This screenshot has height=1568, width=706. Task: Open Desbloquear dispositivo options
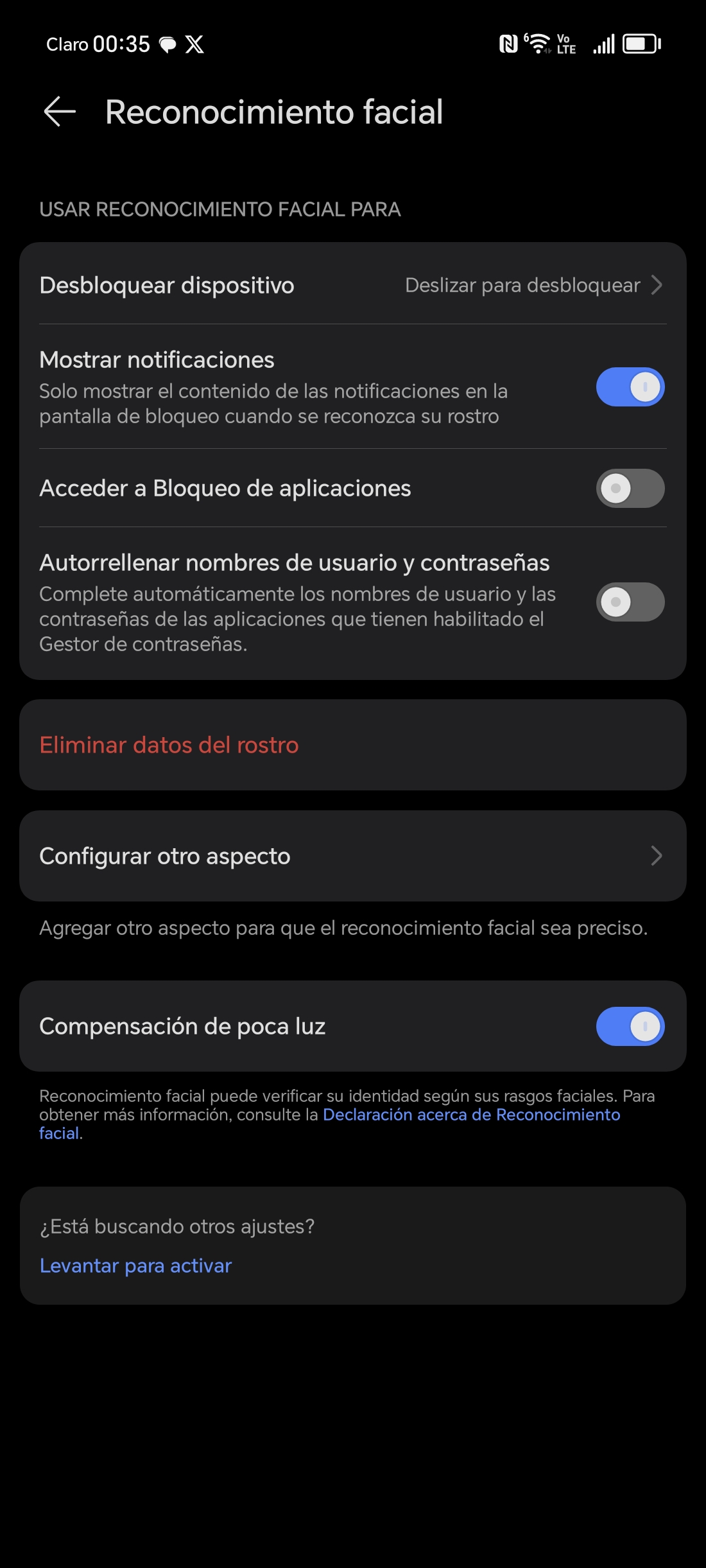(353, 285)
